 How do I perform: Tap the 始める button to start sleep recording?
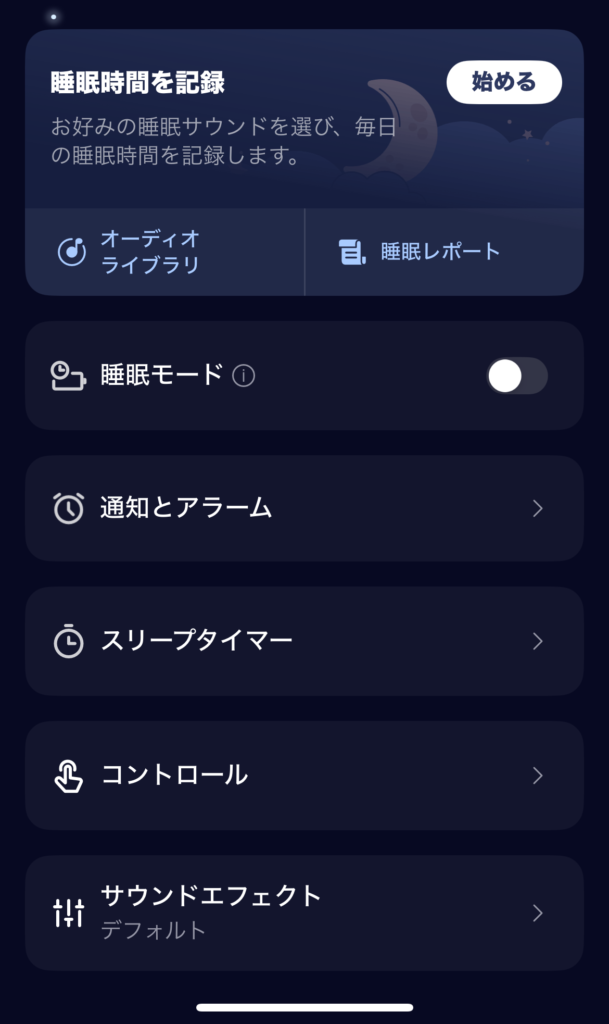point(504,82)
